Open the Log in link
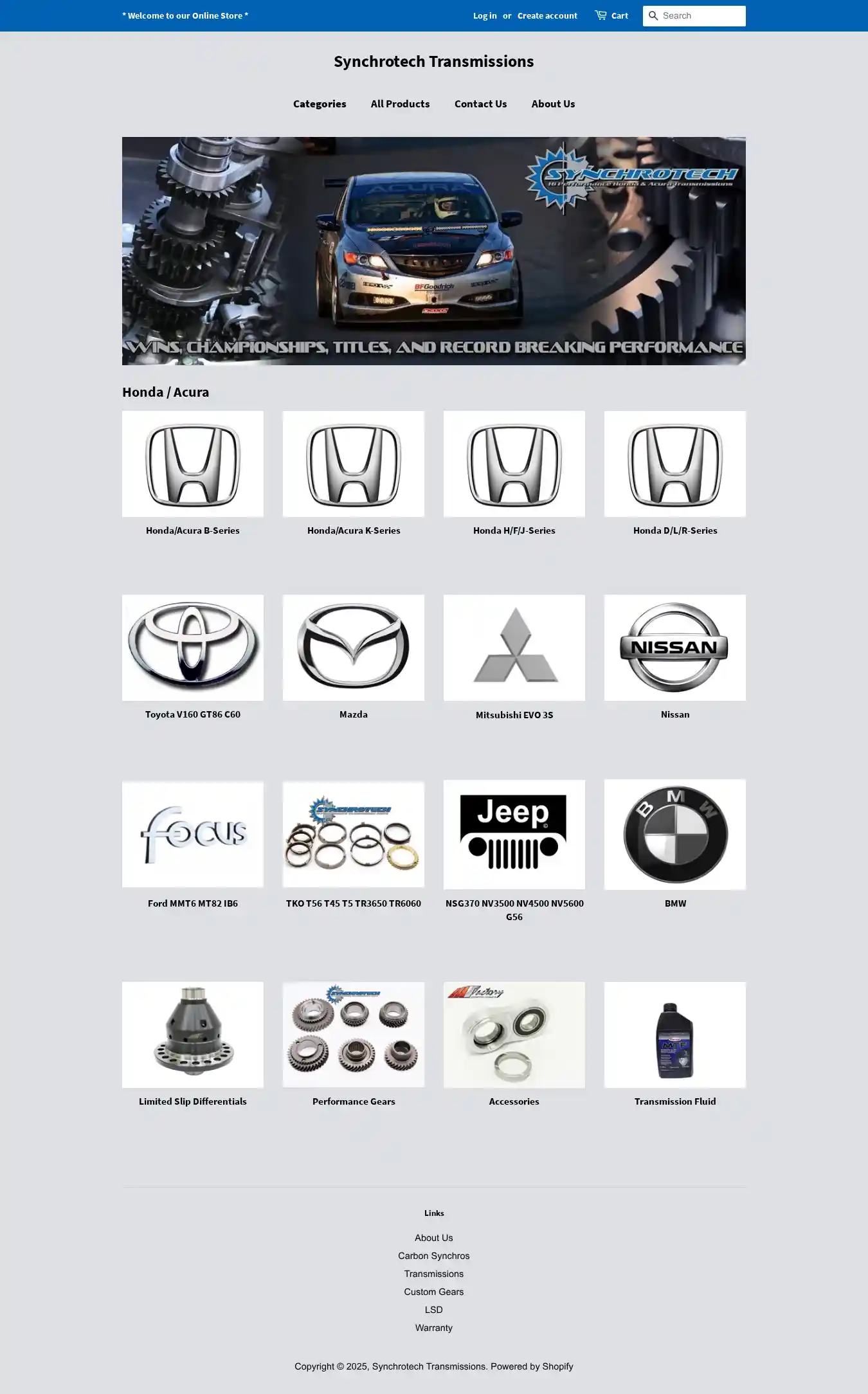This screenshot has width=868, height=1394. click(x=484, y=16)
